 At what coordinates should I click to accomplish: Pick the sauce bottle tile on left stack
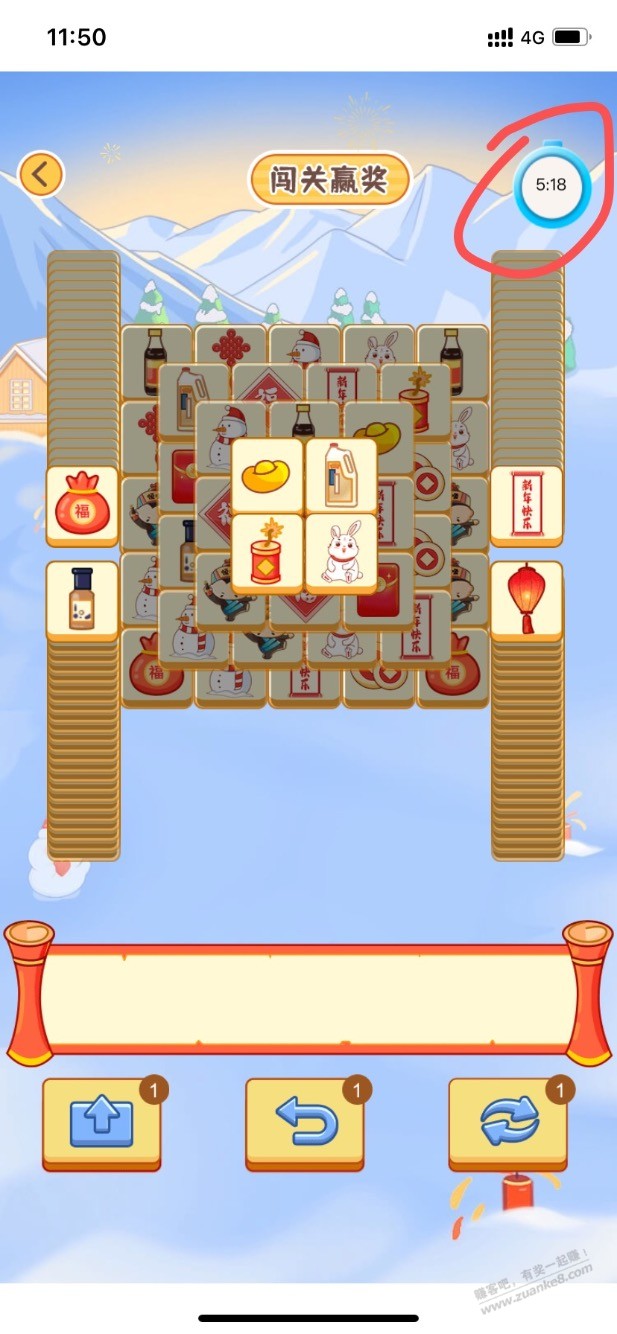(x=82, y=599)
